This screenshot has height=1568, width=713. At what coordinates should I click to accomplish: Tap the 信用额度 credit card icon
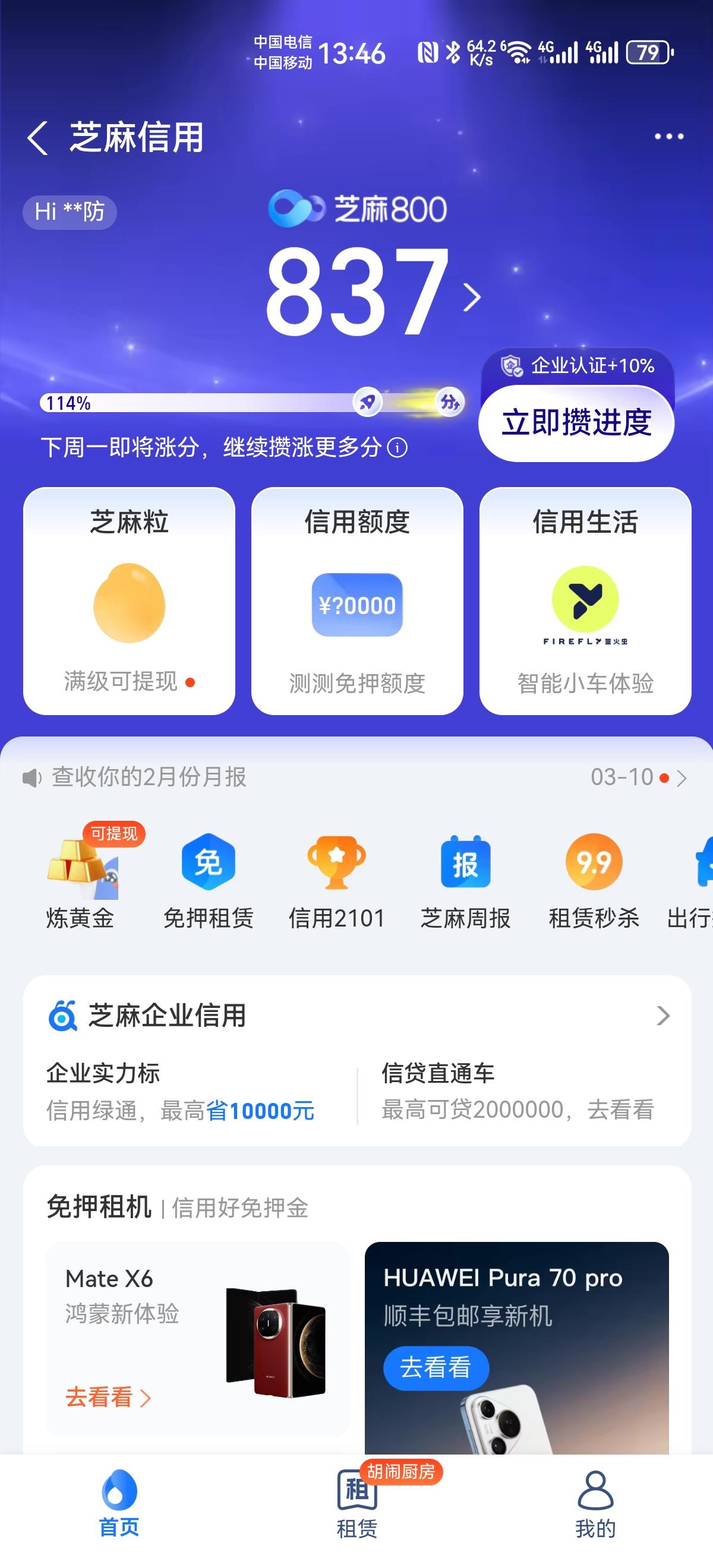point(356,605)
